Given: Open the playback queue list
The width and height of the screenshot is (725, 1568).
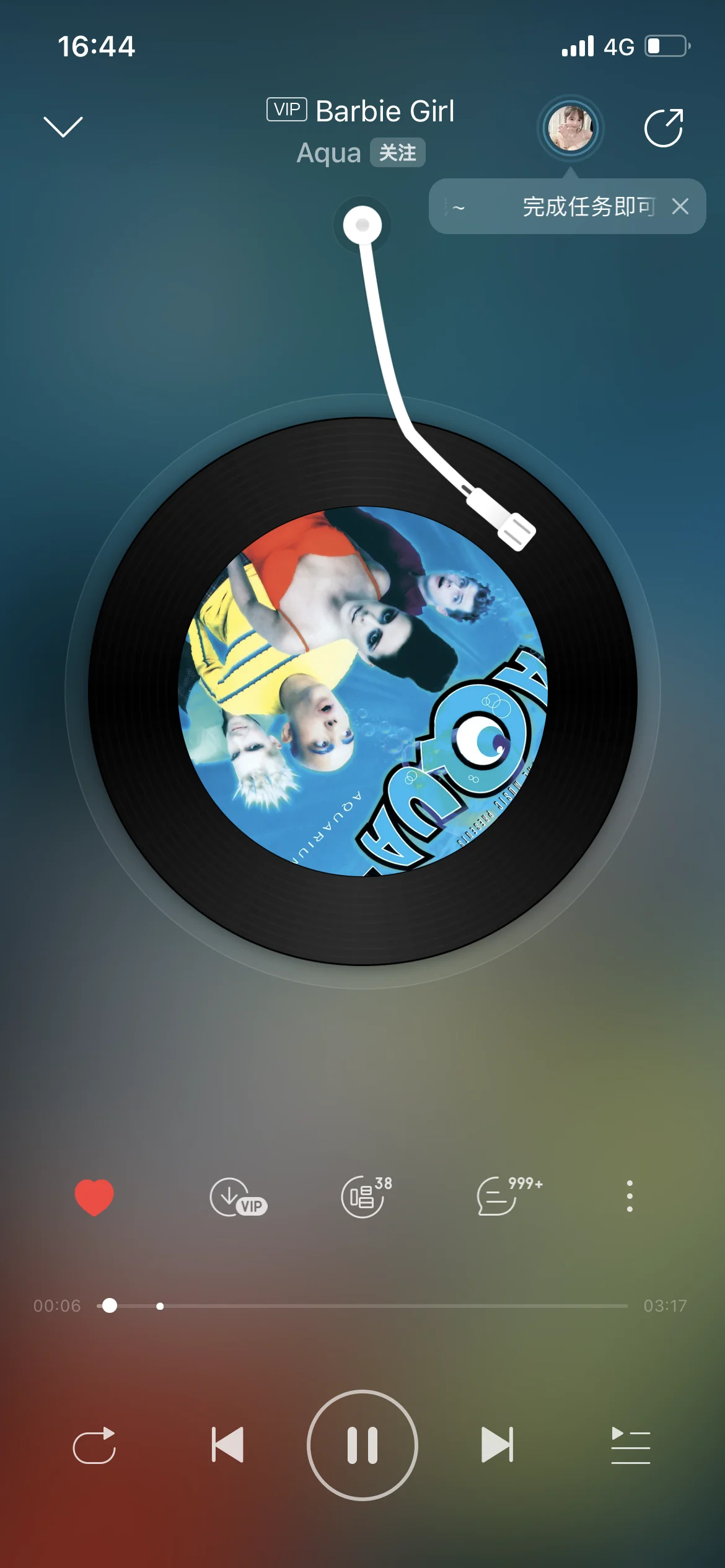Looking at the screenshot, I should (630, 1445).
